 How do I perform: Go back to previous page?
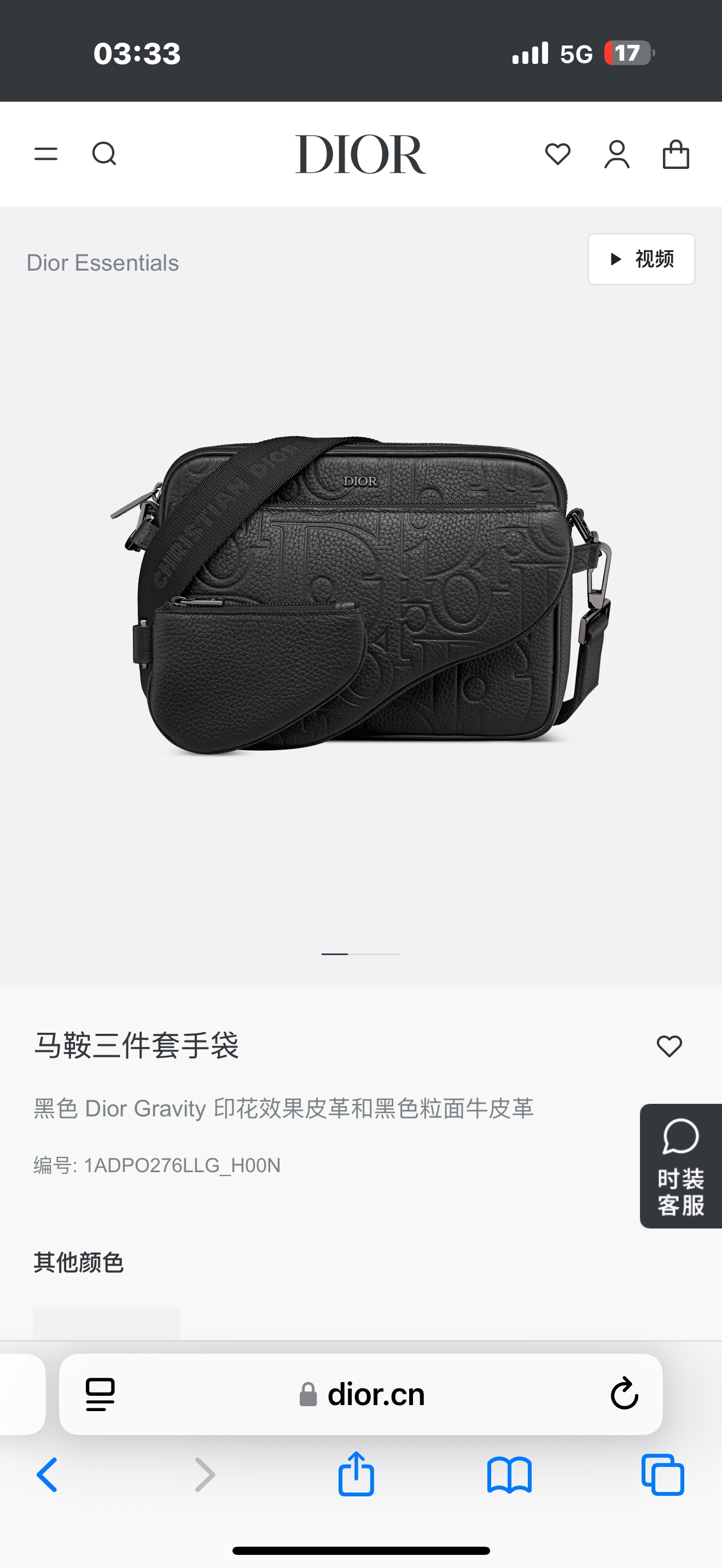coord(48,1475)
